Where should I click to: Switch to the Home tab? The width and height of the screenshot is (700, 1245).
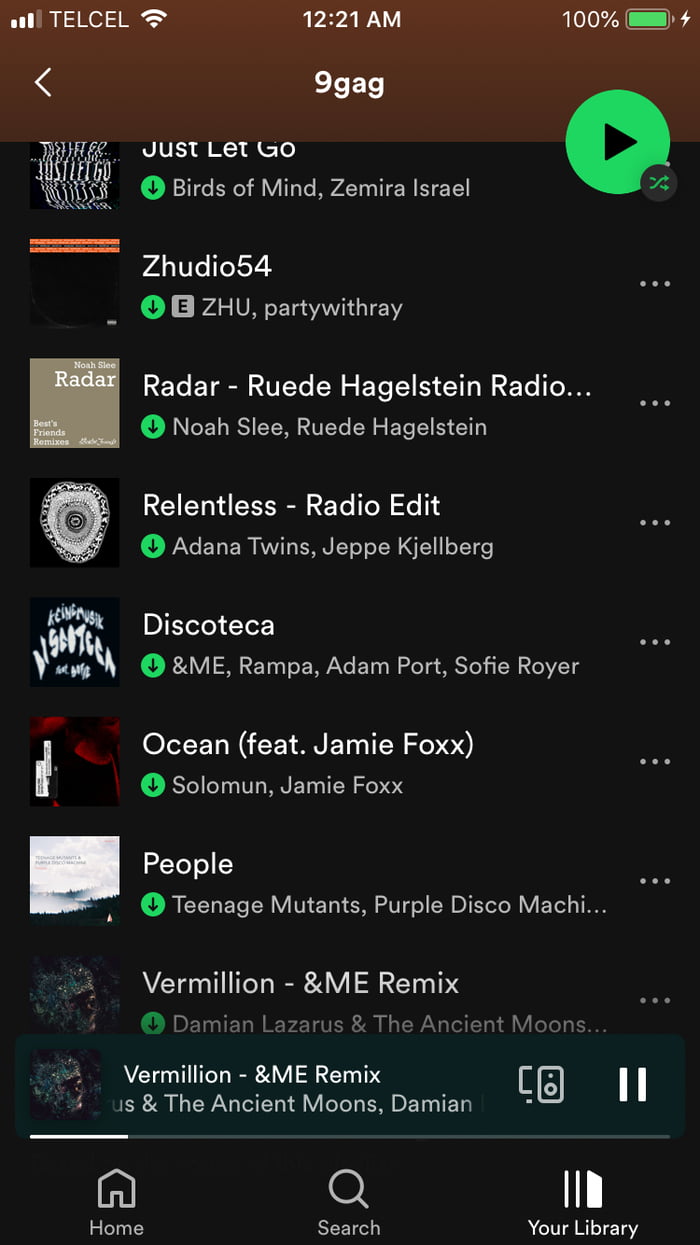point(116,1203)
